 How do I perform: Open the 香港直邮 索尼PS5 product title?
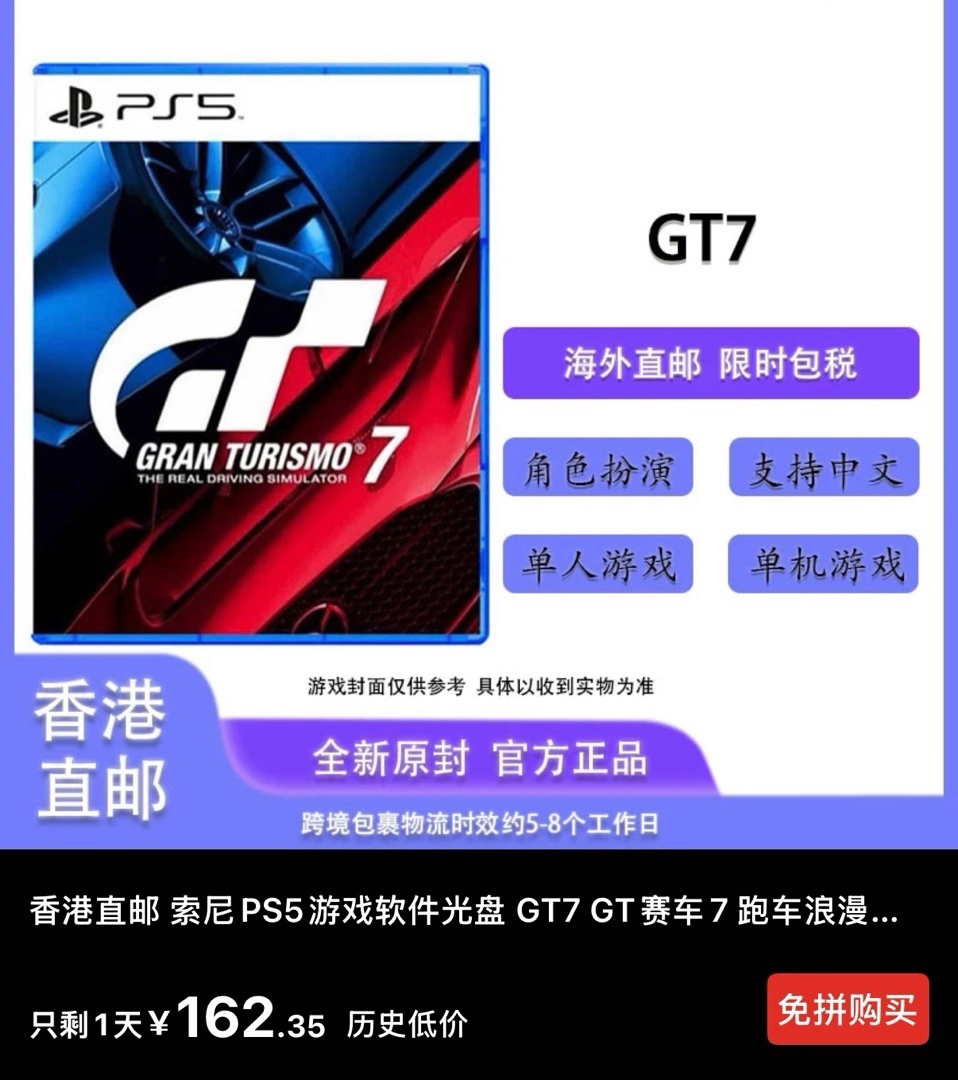pyautogui.click(x=464, y=913)
